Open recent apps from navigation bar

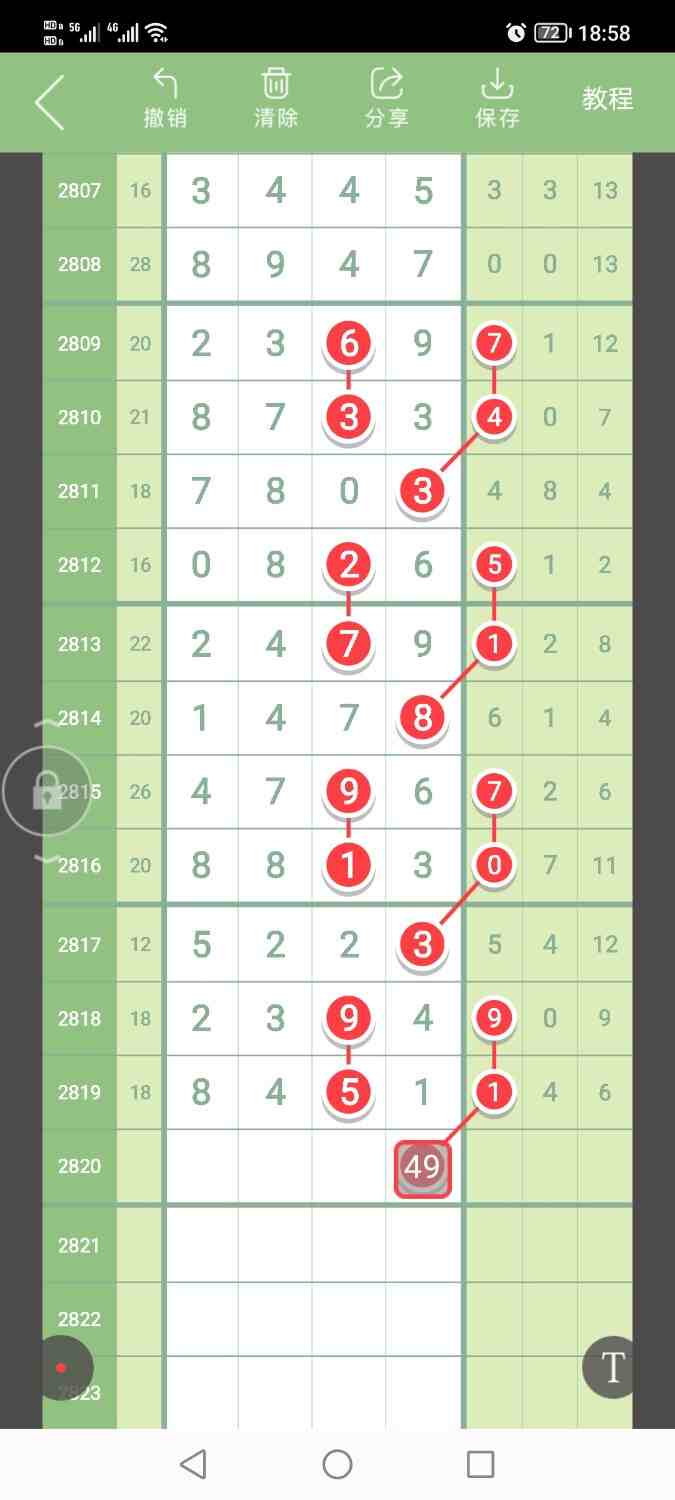[x=481, y=1465]
